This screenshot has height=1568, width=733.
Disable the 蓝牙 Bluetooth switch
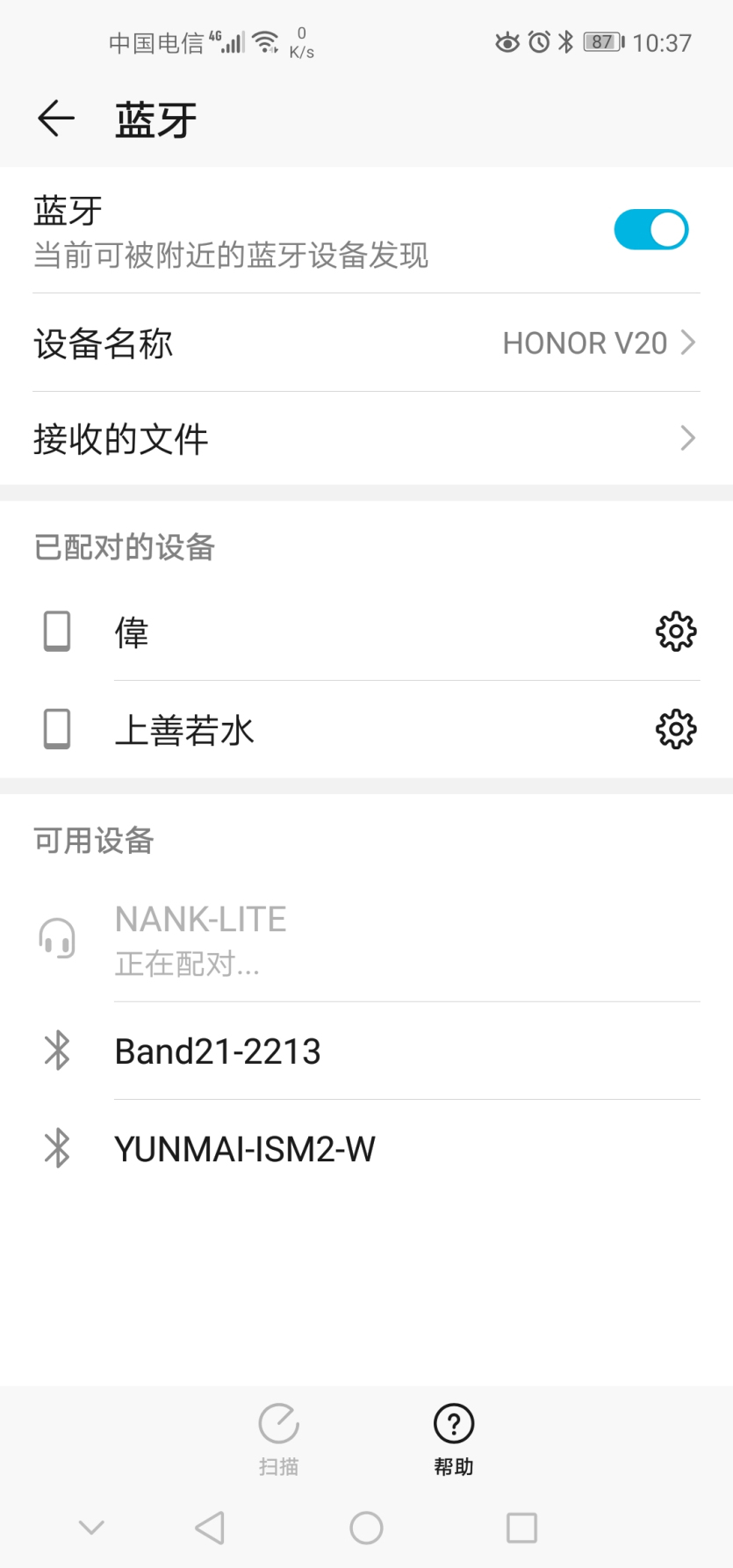[x=650, y=228]
